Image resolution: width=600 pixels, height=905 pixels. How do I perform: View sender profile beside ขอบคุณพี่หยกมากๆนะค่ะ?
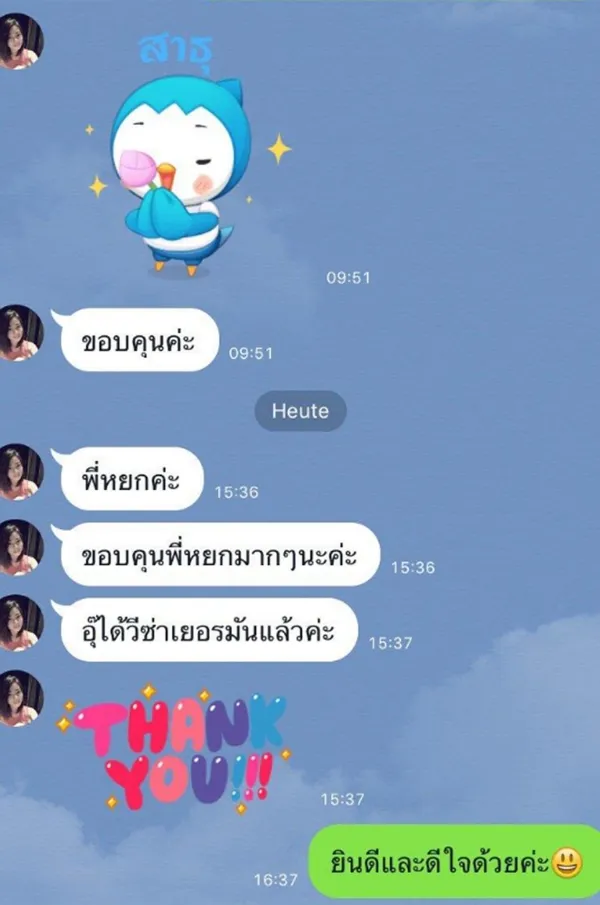pyautogui.click(x=21, y=548)
